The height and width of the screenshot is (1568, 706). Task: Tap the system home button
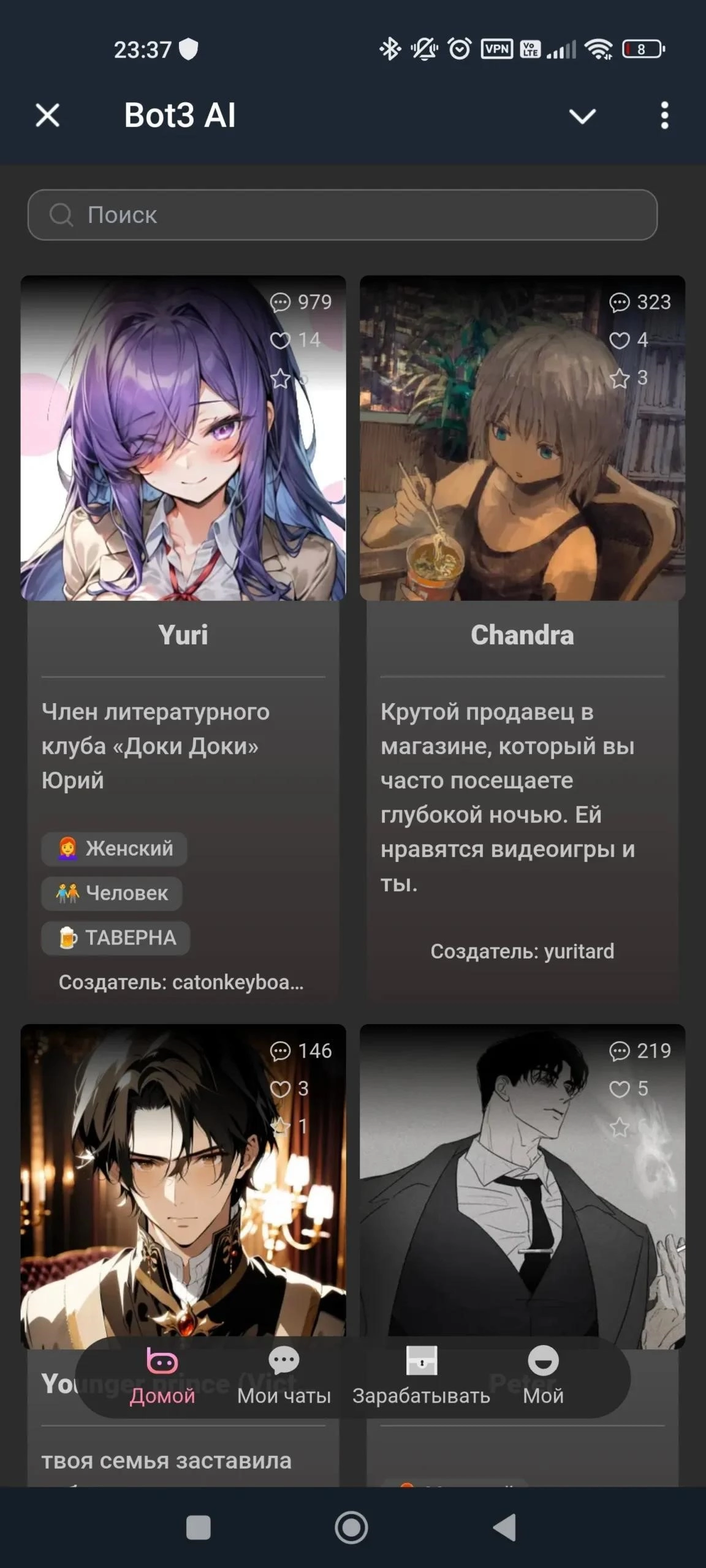pos(351,1528)
